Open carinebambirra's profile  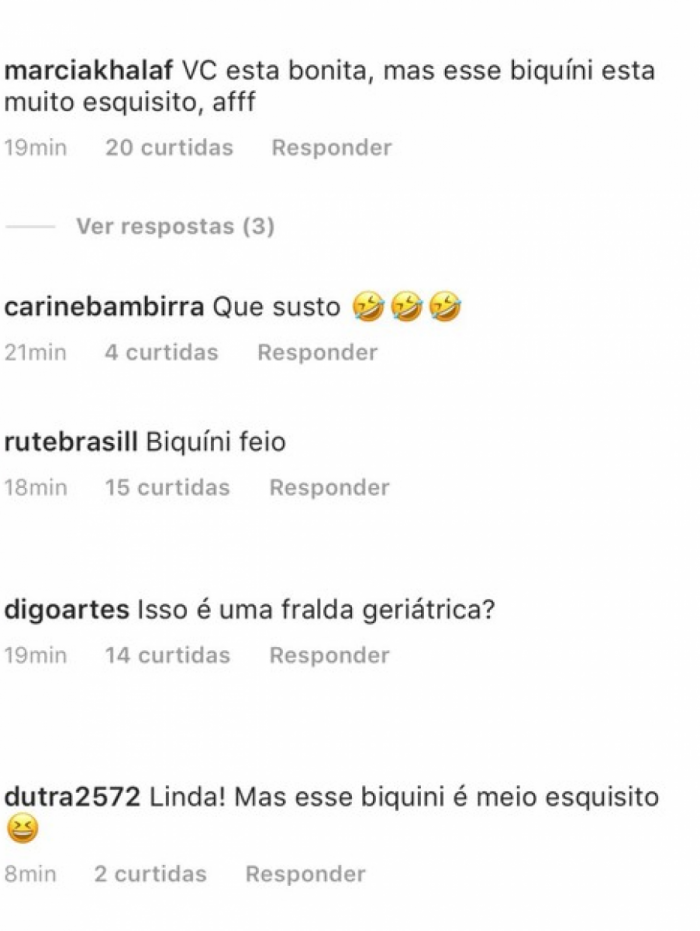105,307
